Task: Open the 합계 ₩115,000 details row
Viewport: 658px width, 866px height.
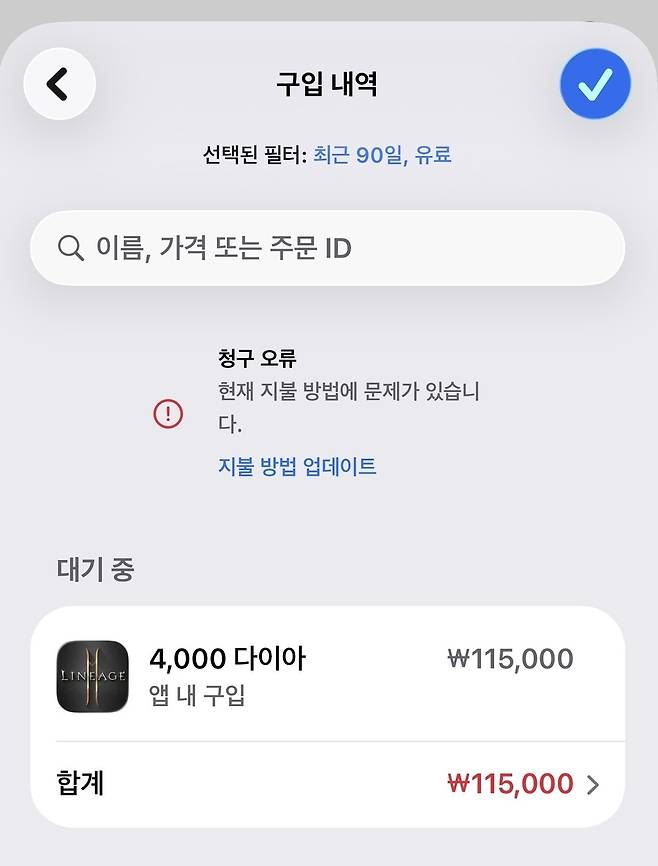Action: pos(327,784)
